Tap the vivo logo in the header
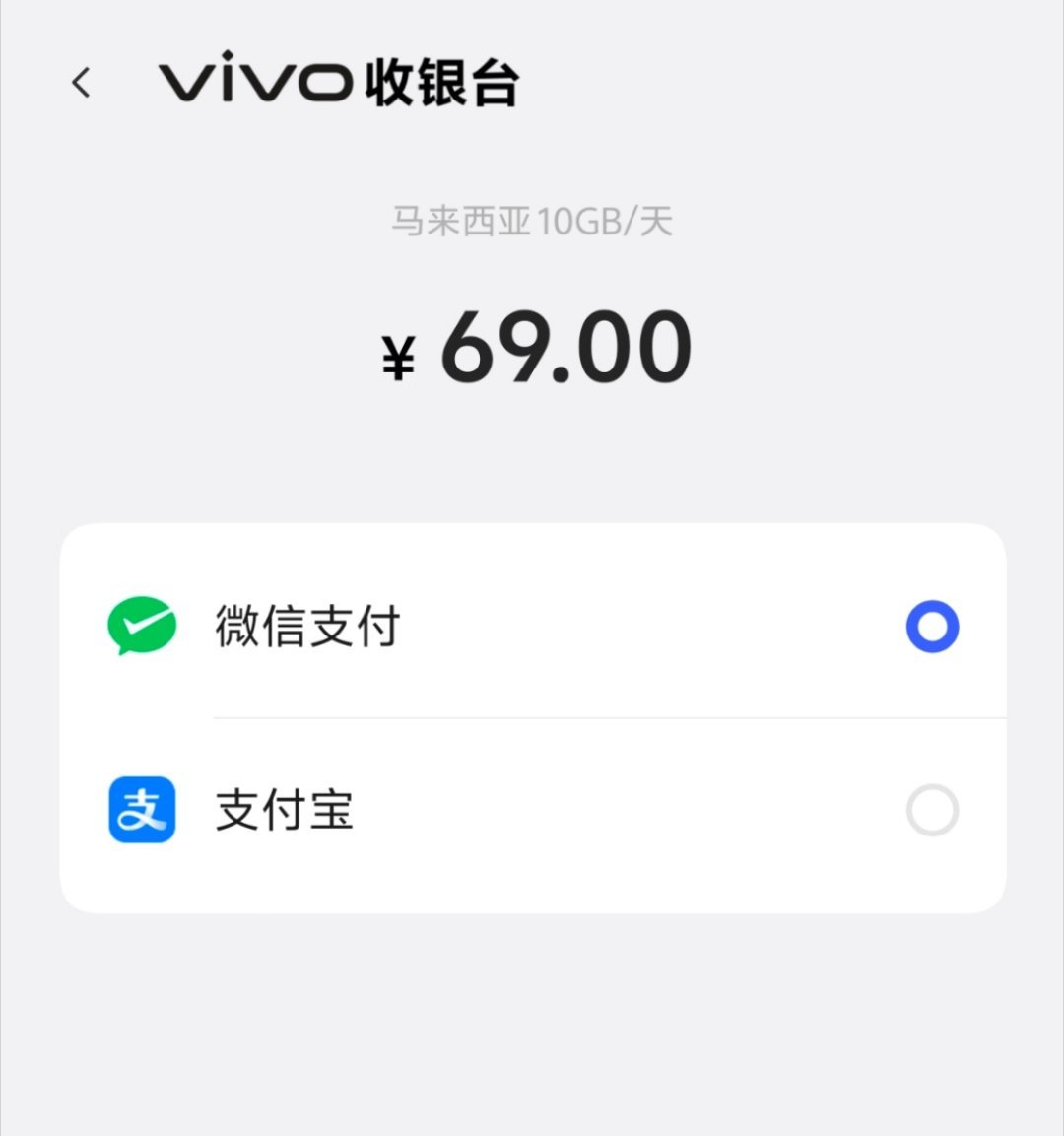 249,83
